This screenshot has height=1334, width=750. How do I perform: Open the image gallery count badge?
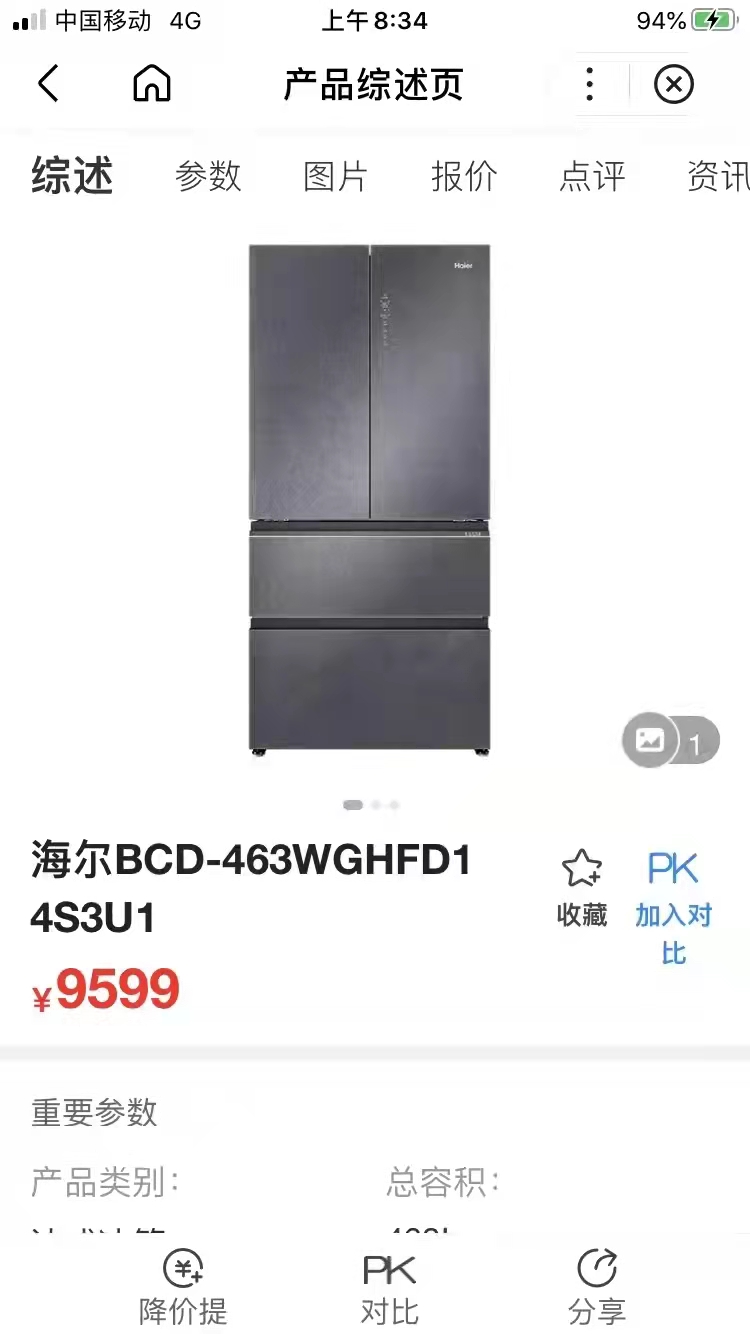pyautogui.click(x=670, y=742)
